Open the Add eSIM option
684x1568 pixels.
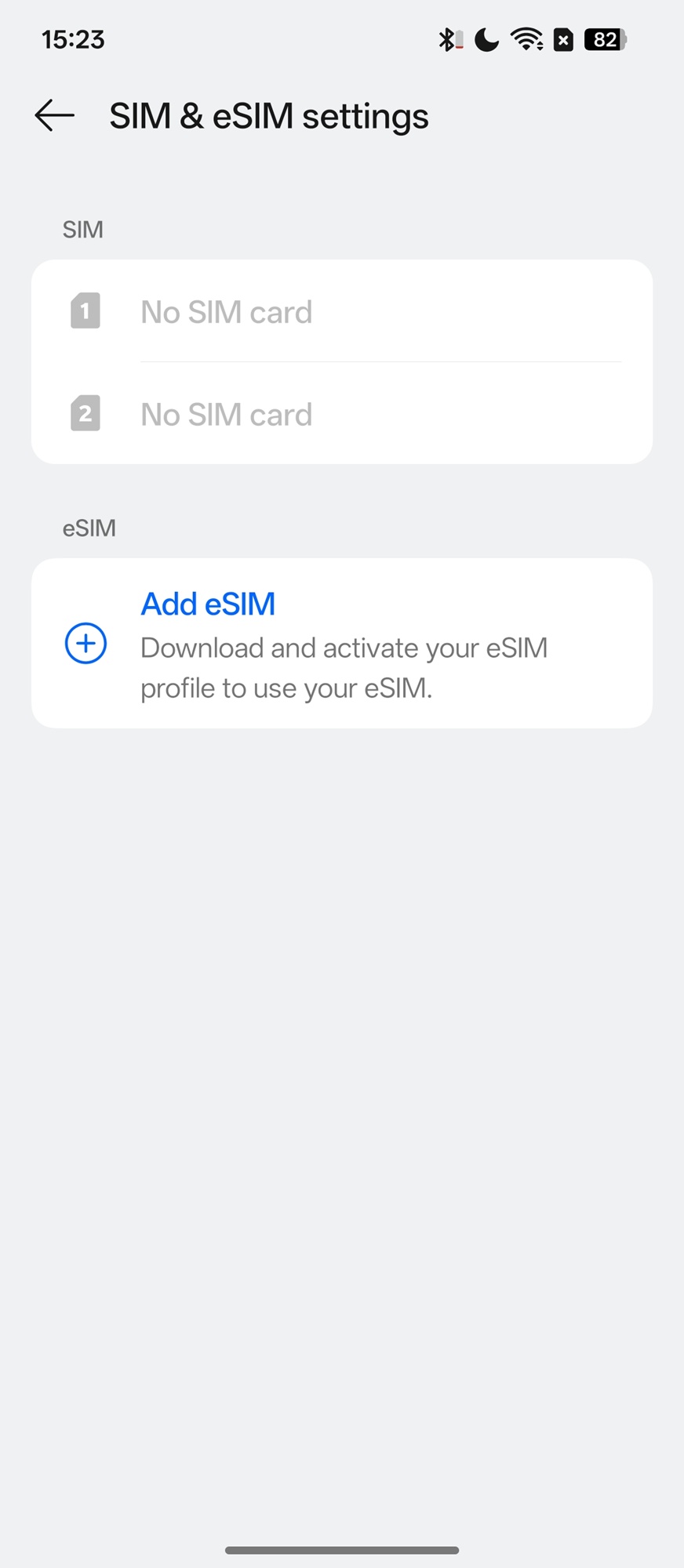point(341,643)
